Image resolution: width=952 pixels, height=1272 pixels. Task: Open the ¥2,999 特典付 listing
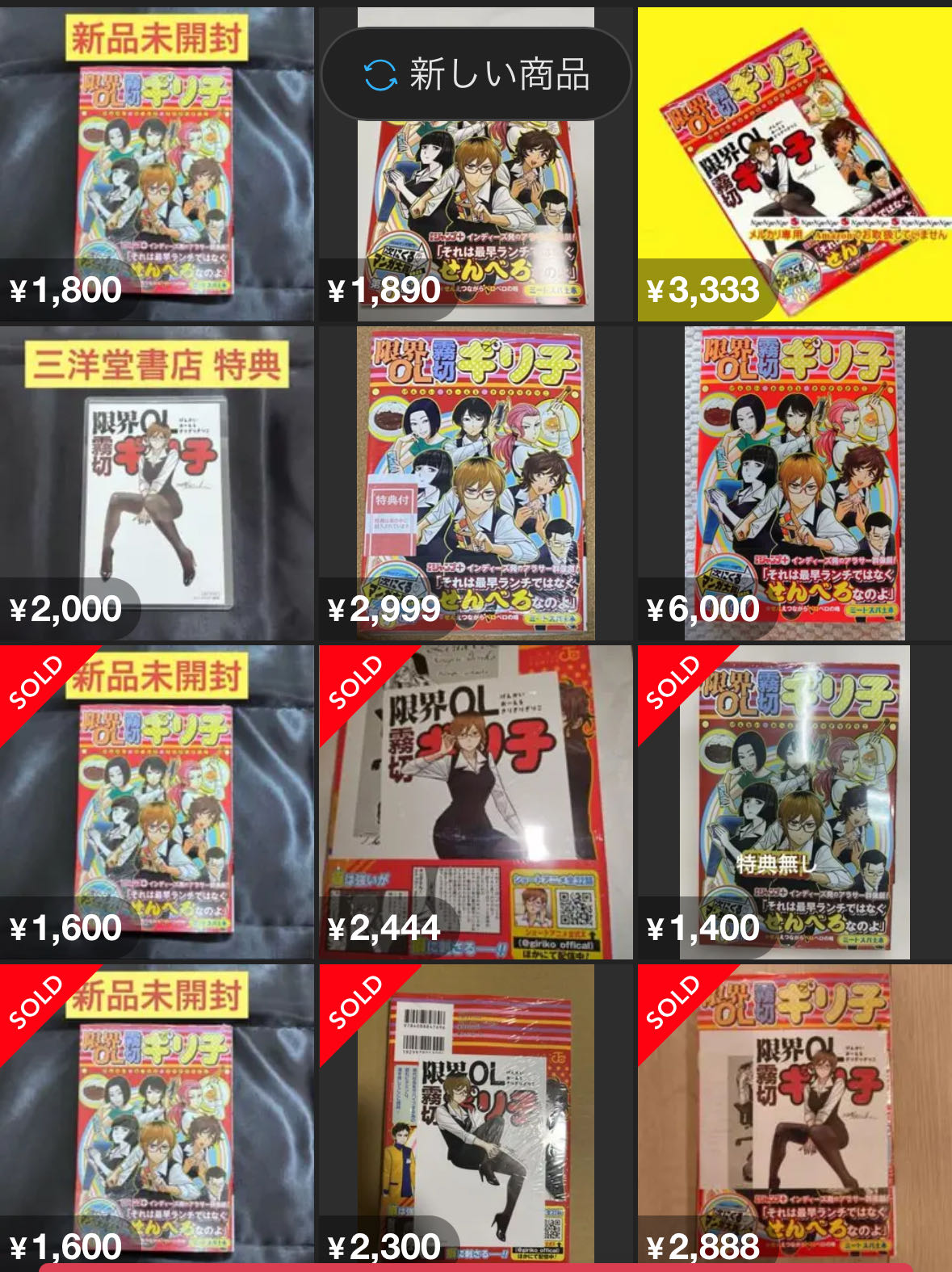[476, 485]
